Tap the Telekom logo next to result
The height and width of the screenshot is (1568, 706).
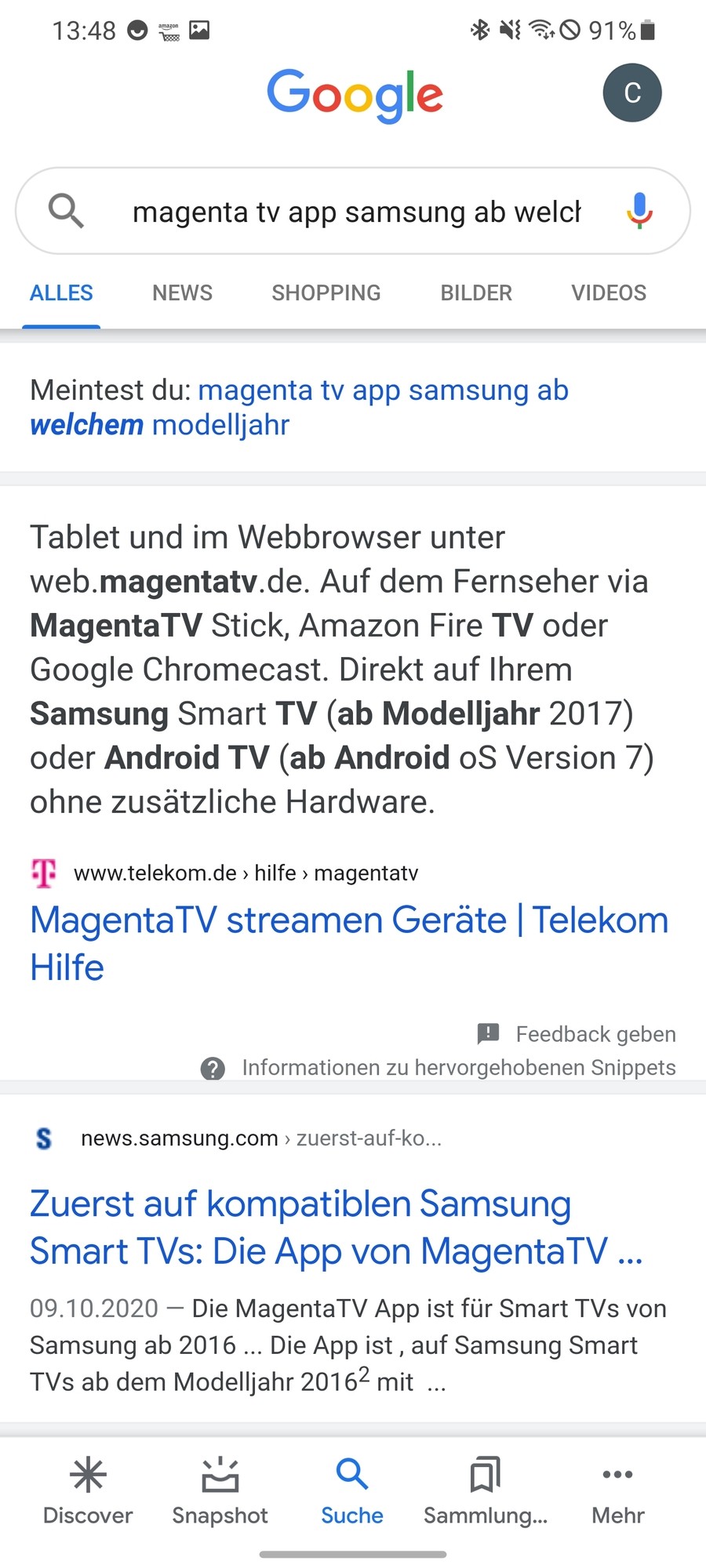point(44,873)
